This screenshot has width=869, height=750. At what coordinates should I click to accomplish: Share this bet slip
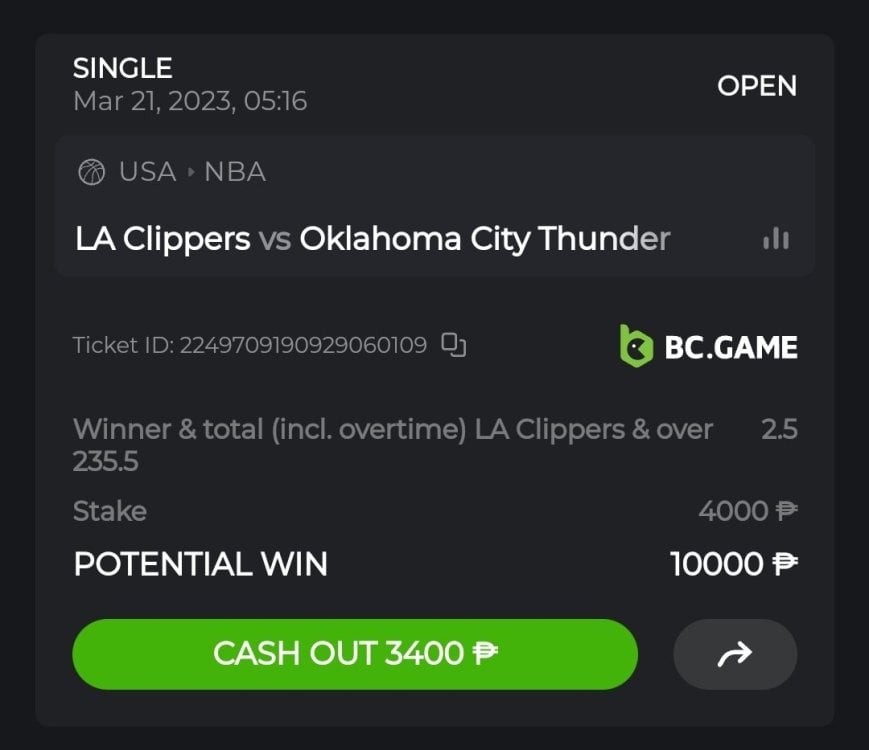[x=735, y=655]
